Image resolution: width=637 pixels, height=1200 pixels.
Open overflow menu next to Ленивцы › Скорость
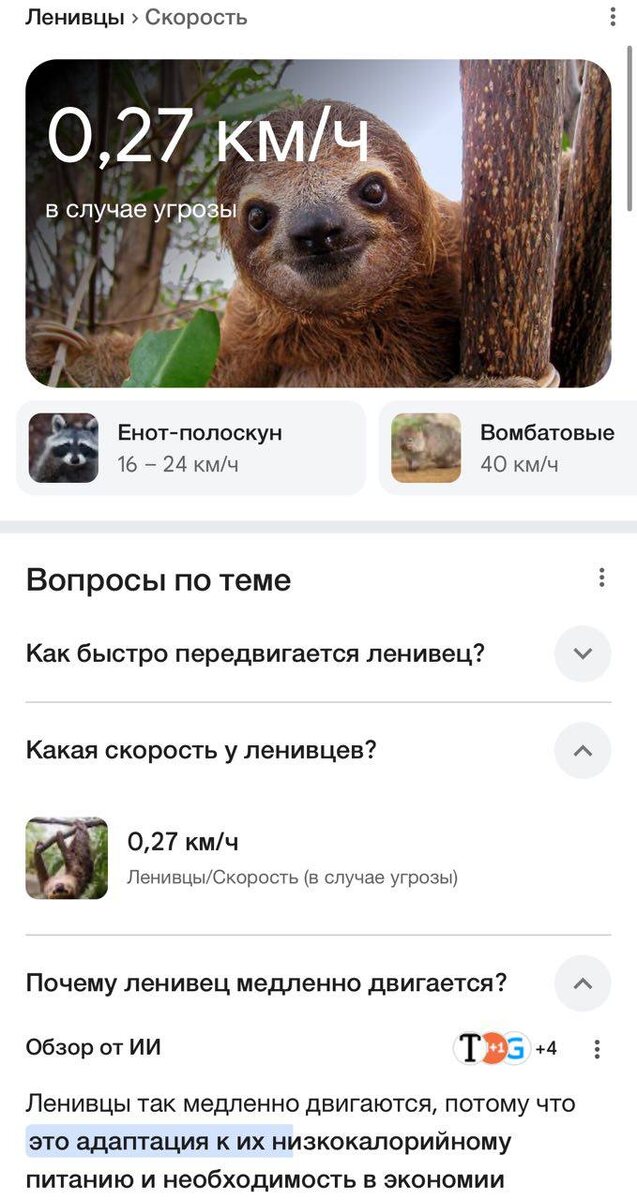pos(613,17)
